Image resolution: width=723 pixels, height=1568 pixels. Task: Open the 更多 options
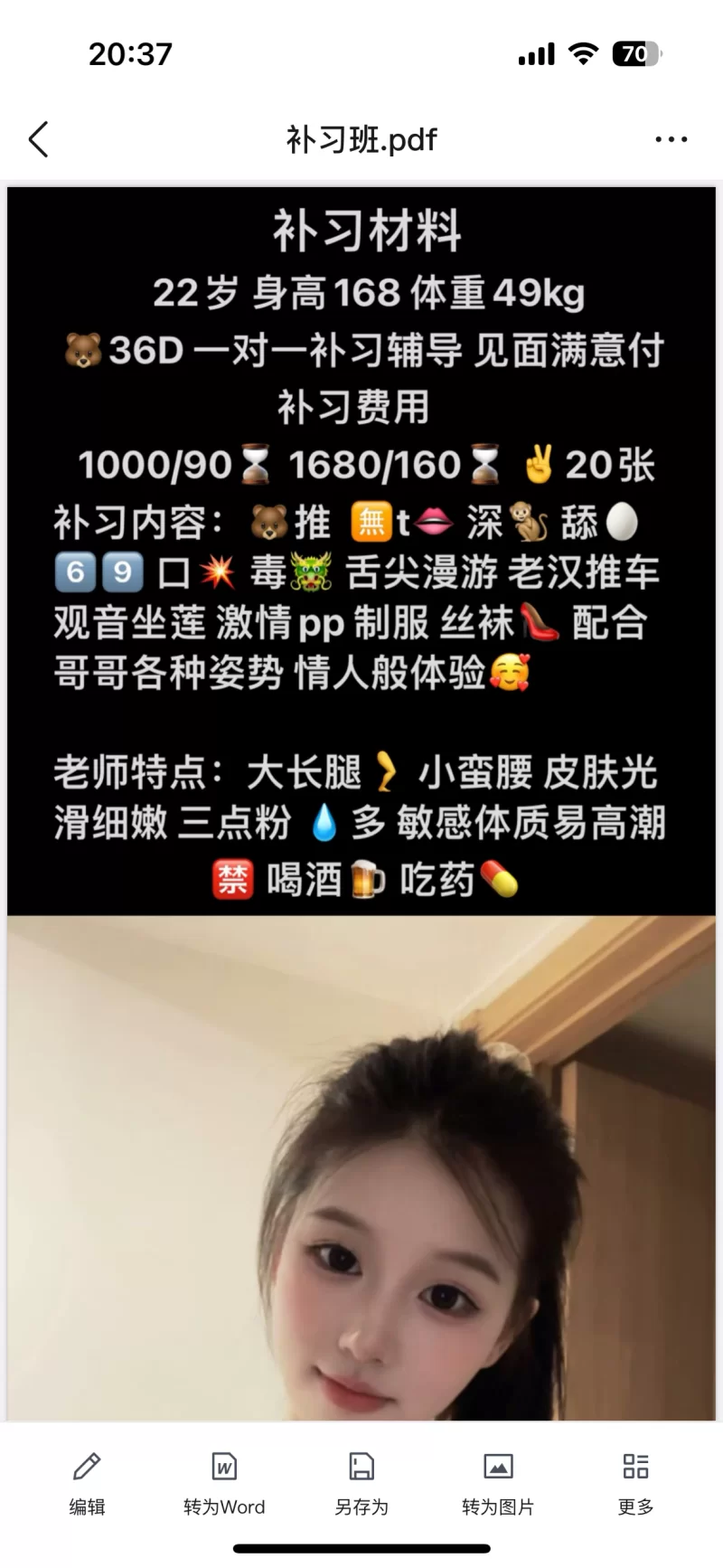coord(635,1483)
